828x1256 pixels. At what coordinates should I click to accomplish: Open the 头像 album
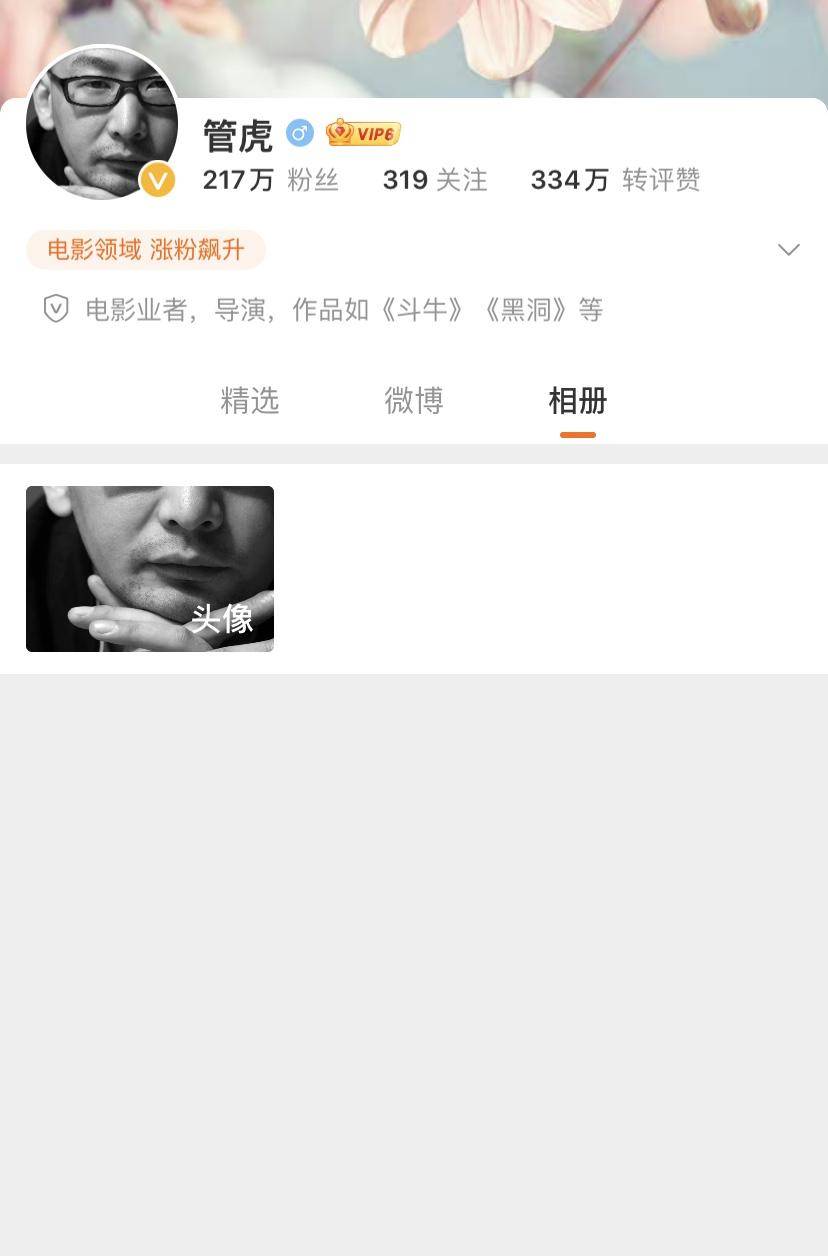(150, 569)
